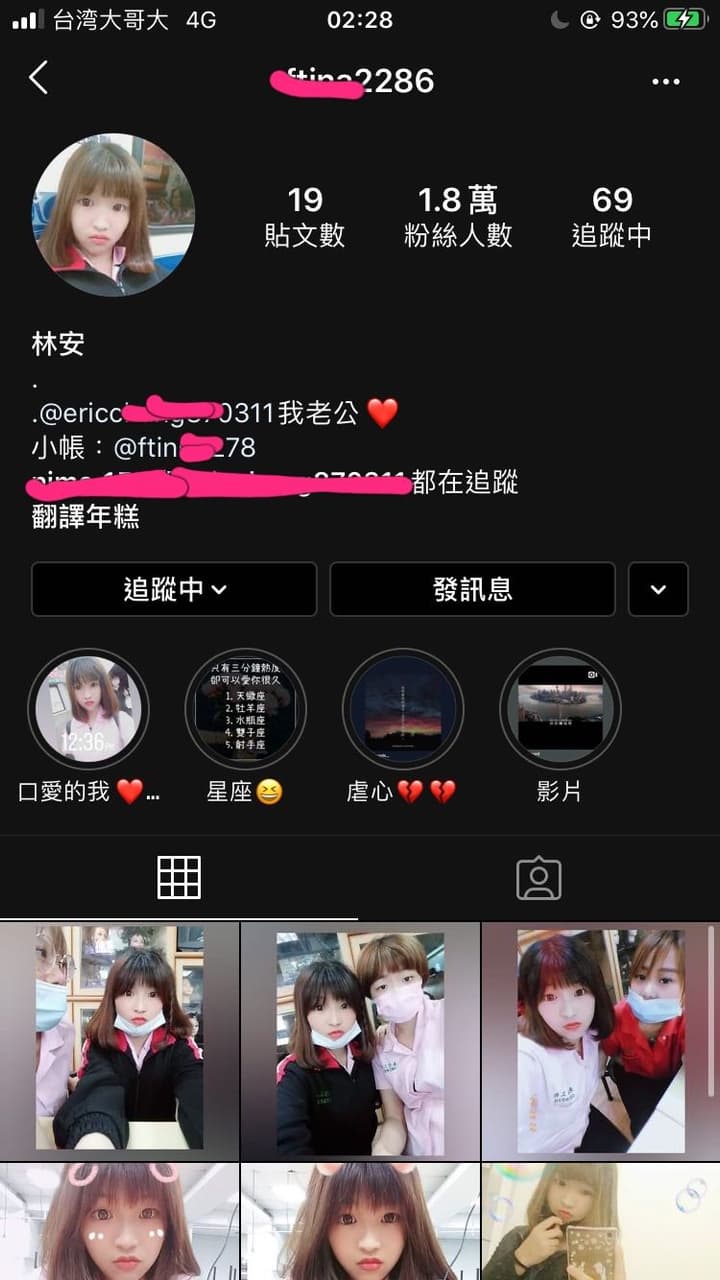
Task: Switch to the tagged photos tab
Action: (x=539, y=878)
